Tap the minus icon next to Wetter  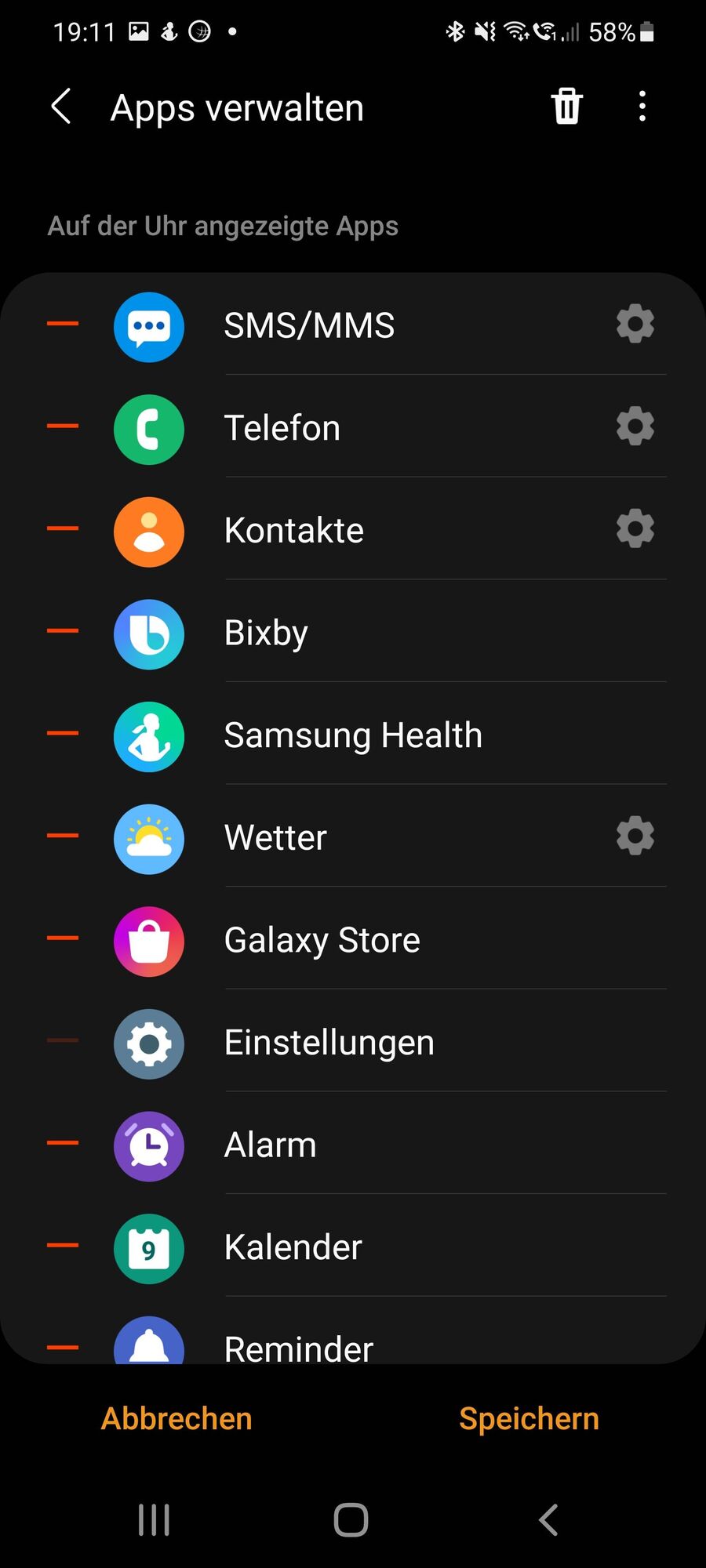[63, 836]
